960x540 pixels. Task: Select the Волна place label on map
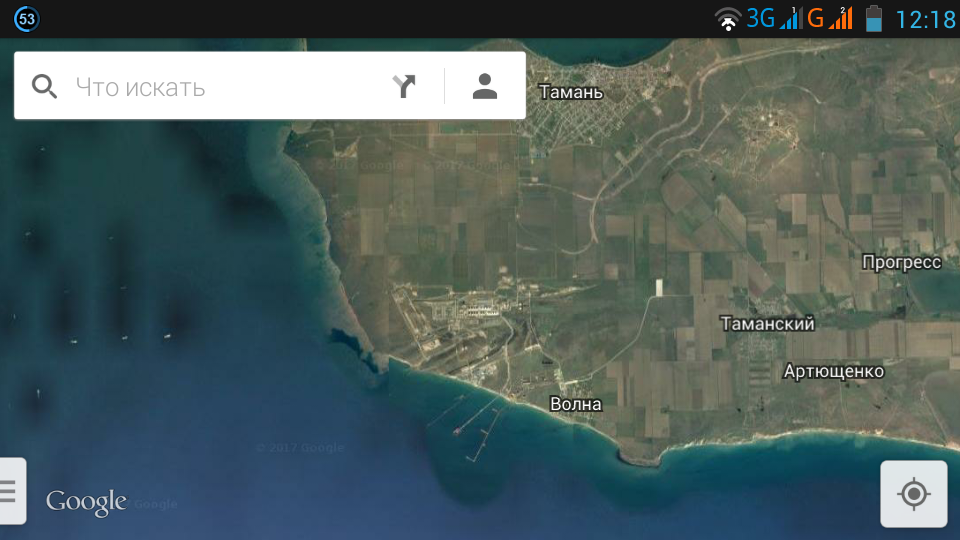pos(576,404)
